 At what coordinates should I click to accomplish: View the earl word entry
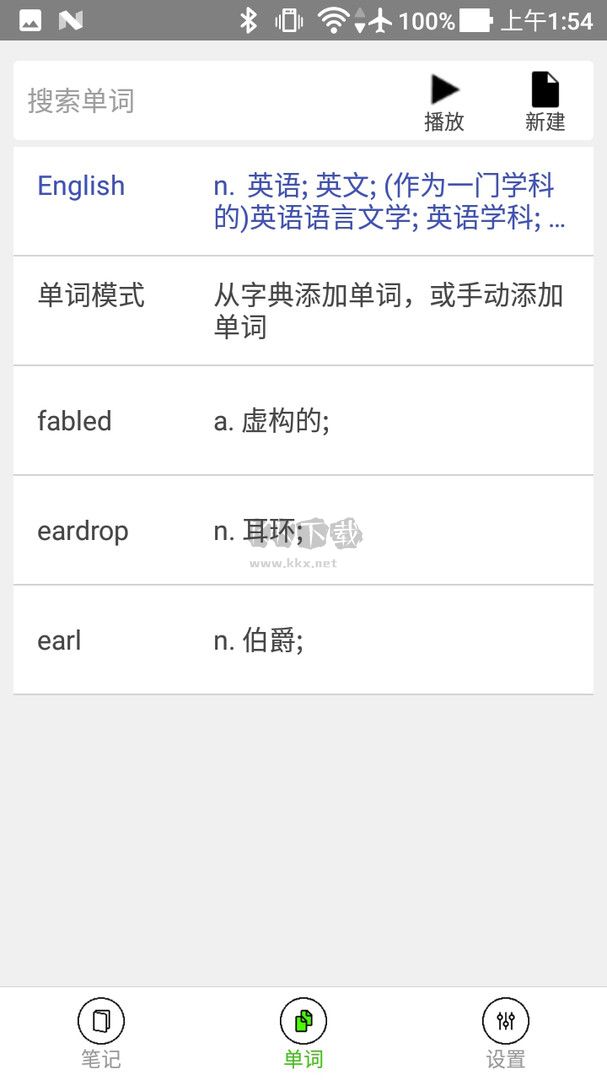coord(302,640)
